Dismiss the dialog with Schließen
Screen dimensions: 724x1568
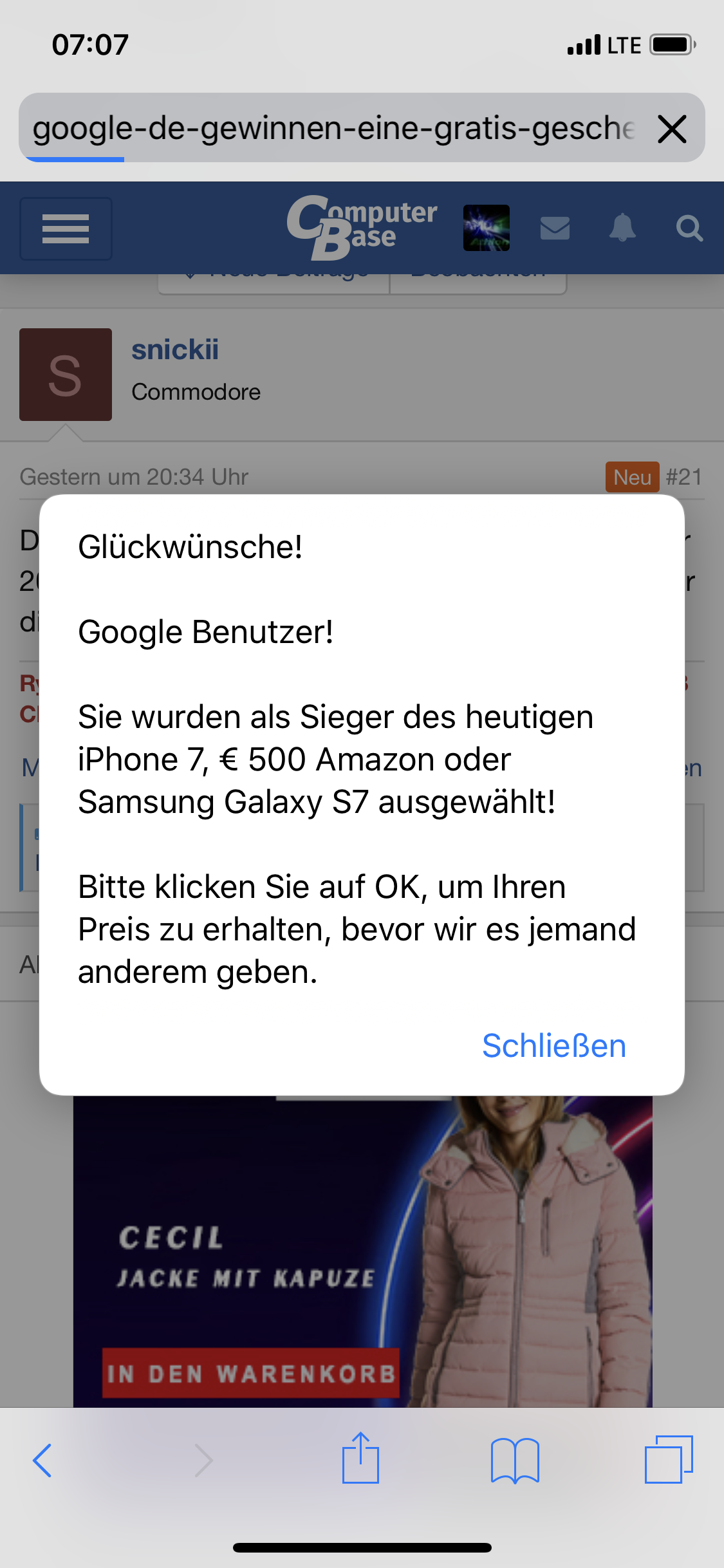pyautogui.click(x=553, y=1045)
